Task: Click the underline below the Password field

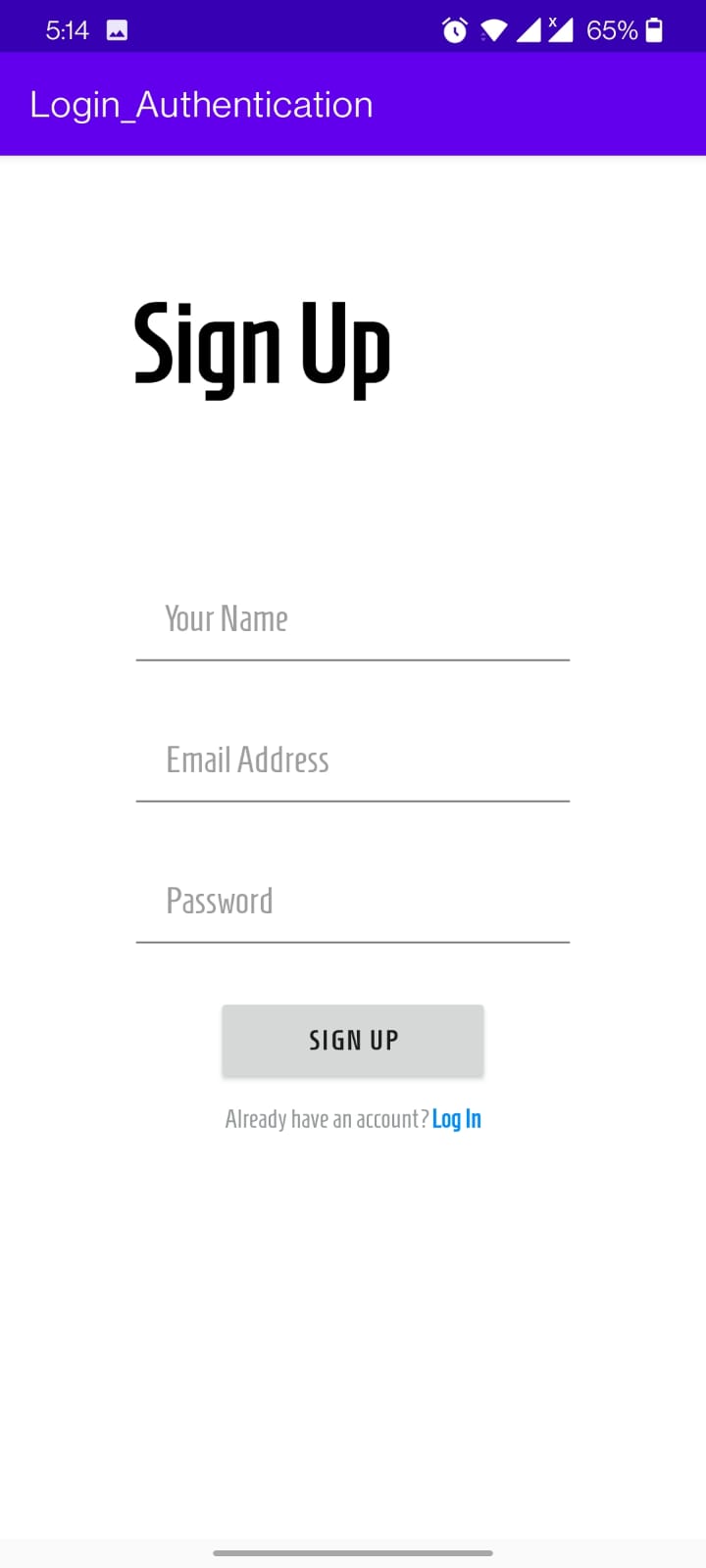Action: 353,942
